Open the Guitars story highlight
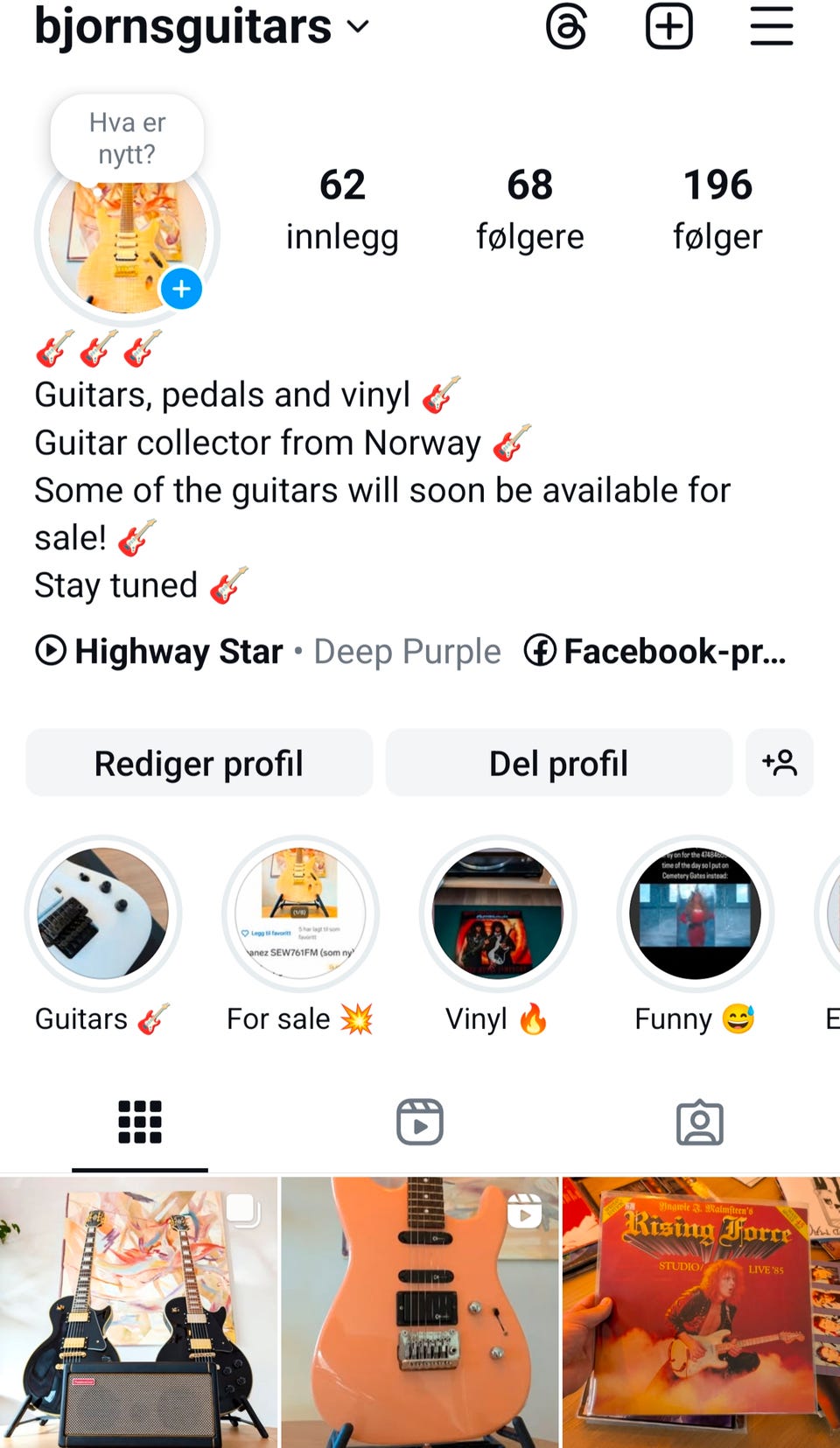Viewport: 840px width, 1448px height. click(x=103, y=914)
